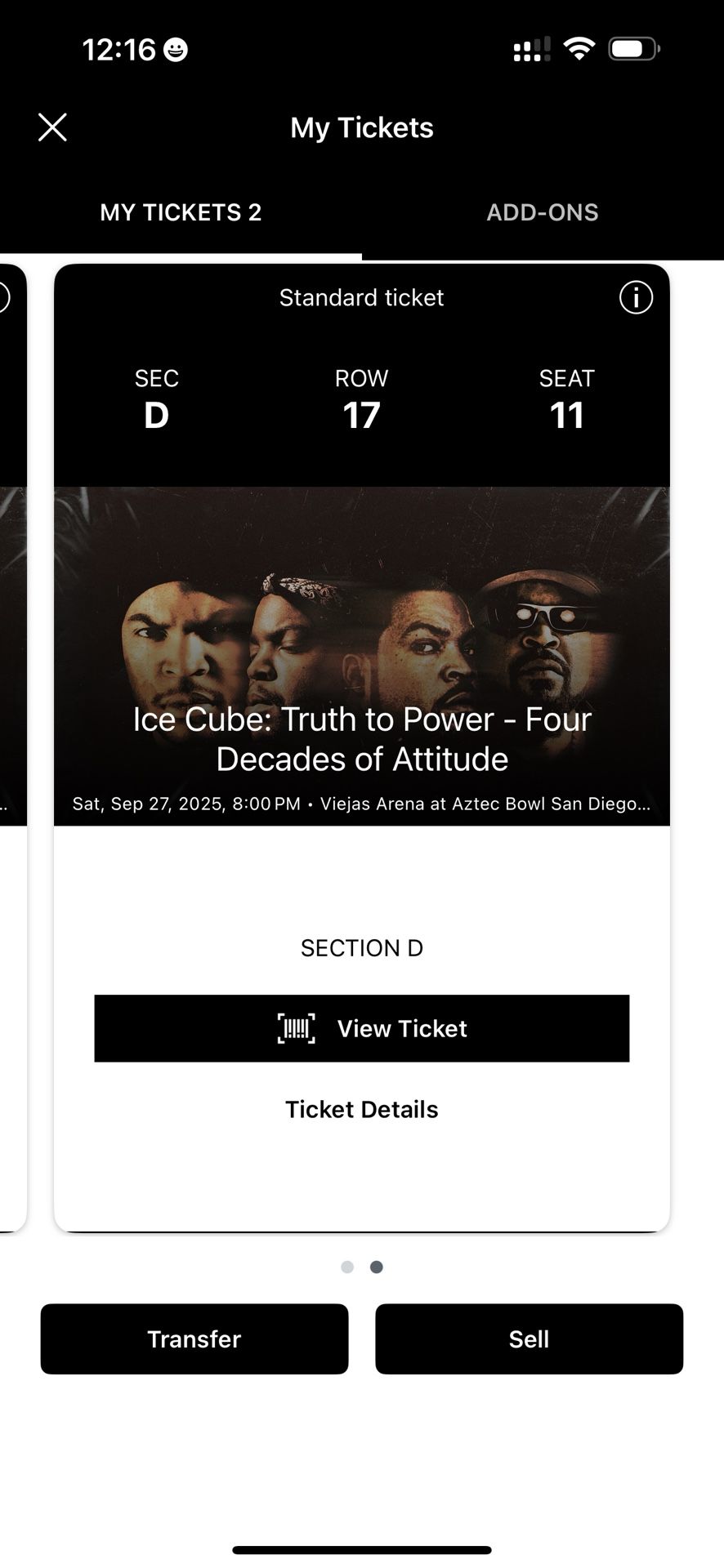Sell the tickets
The height and width of the screenshot is (1568, 724).
(529, 1339)
